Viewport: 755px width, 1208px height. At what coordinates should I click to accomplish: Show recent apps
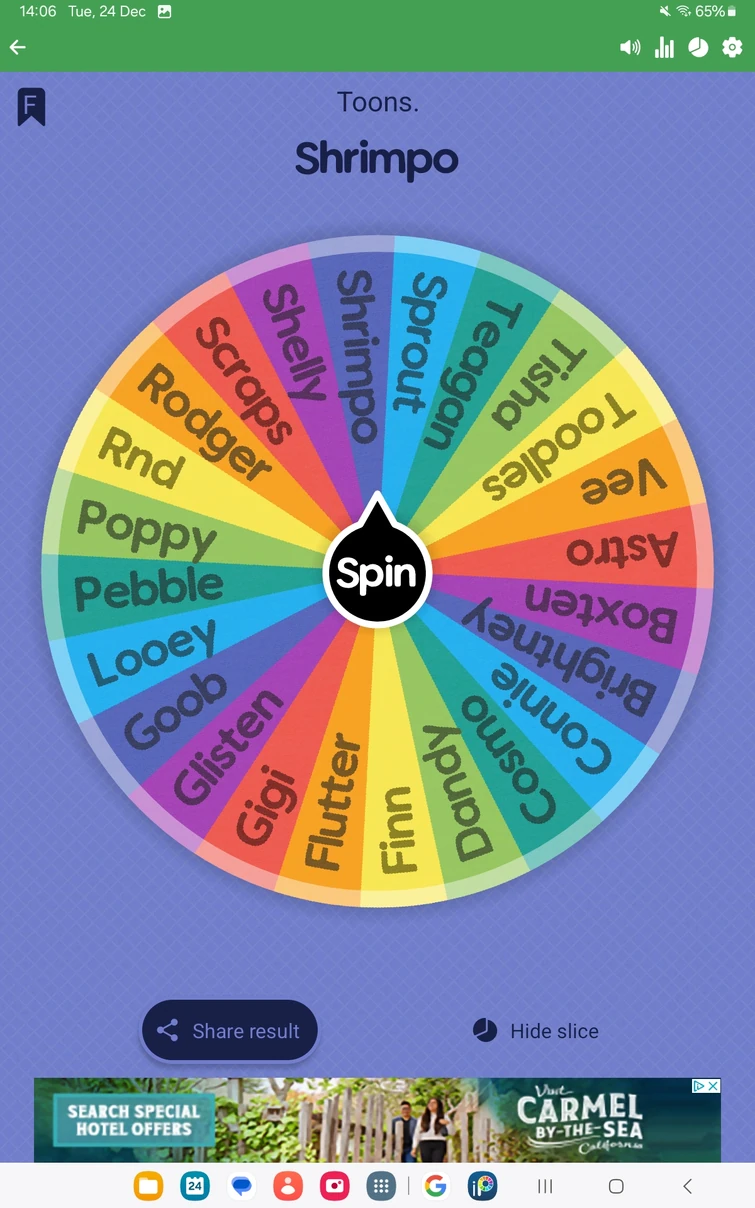point(545,1186)
